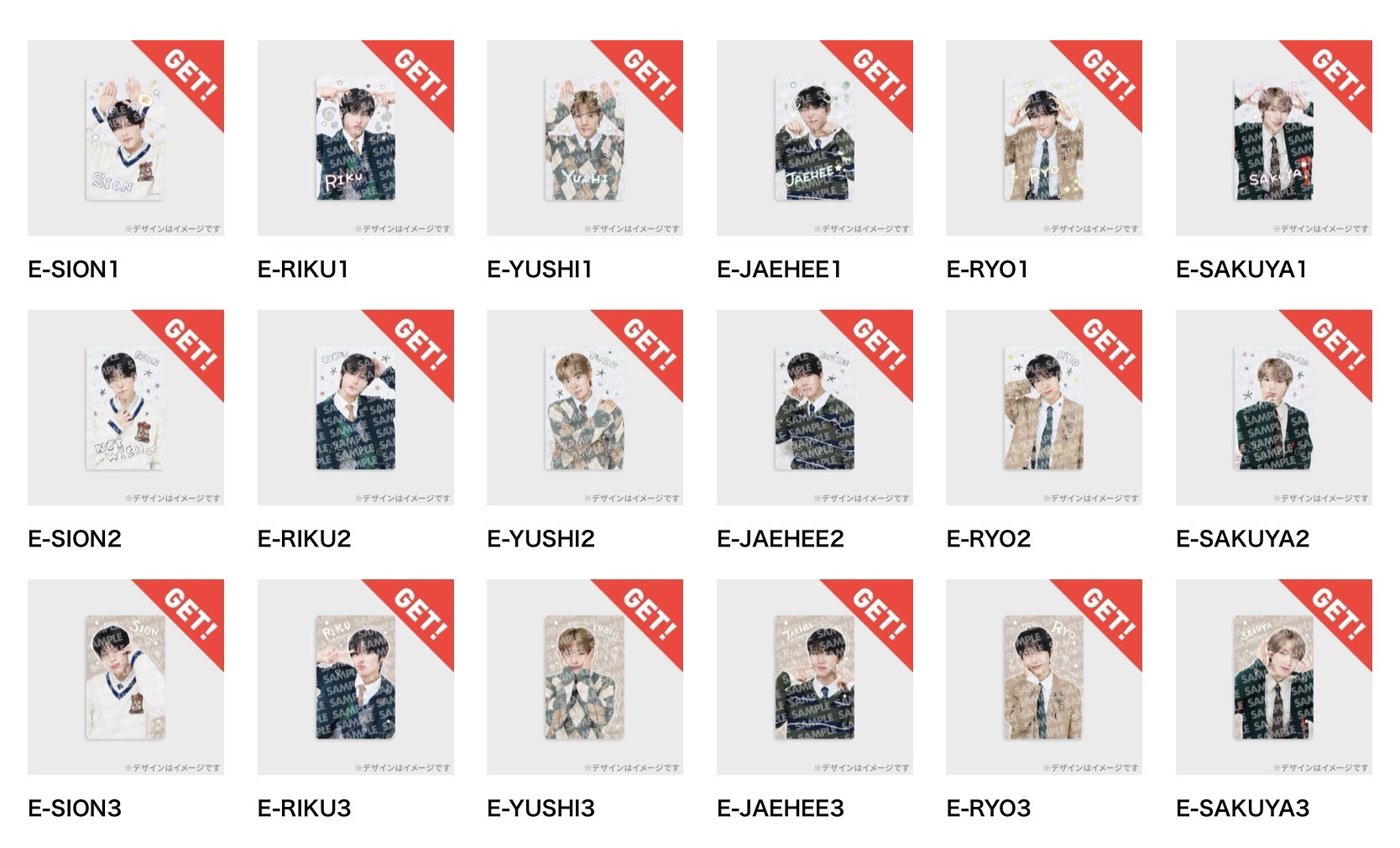Tap the E-SAKUYA3 card
The height and width of the screenshot is (848, 1400).
tap(1273, 678)
